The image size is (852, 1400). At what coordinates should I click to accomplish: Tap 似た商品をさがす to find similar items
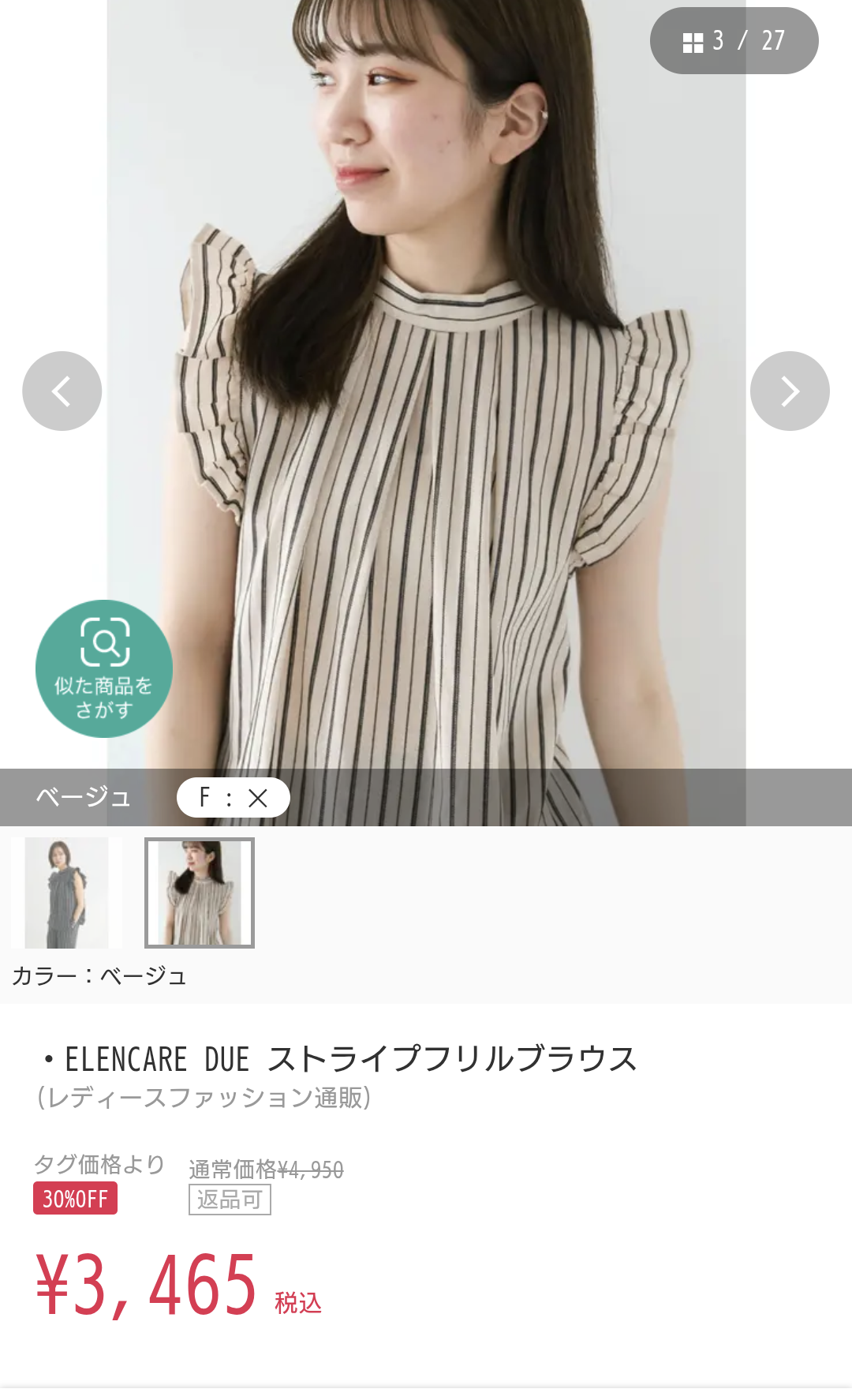104,669
